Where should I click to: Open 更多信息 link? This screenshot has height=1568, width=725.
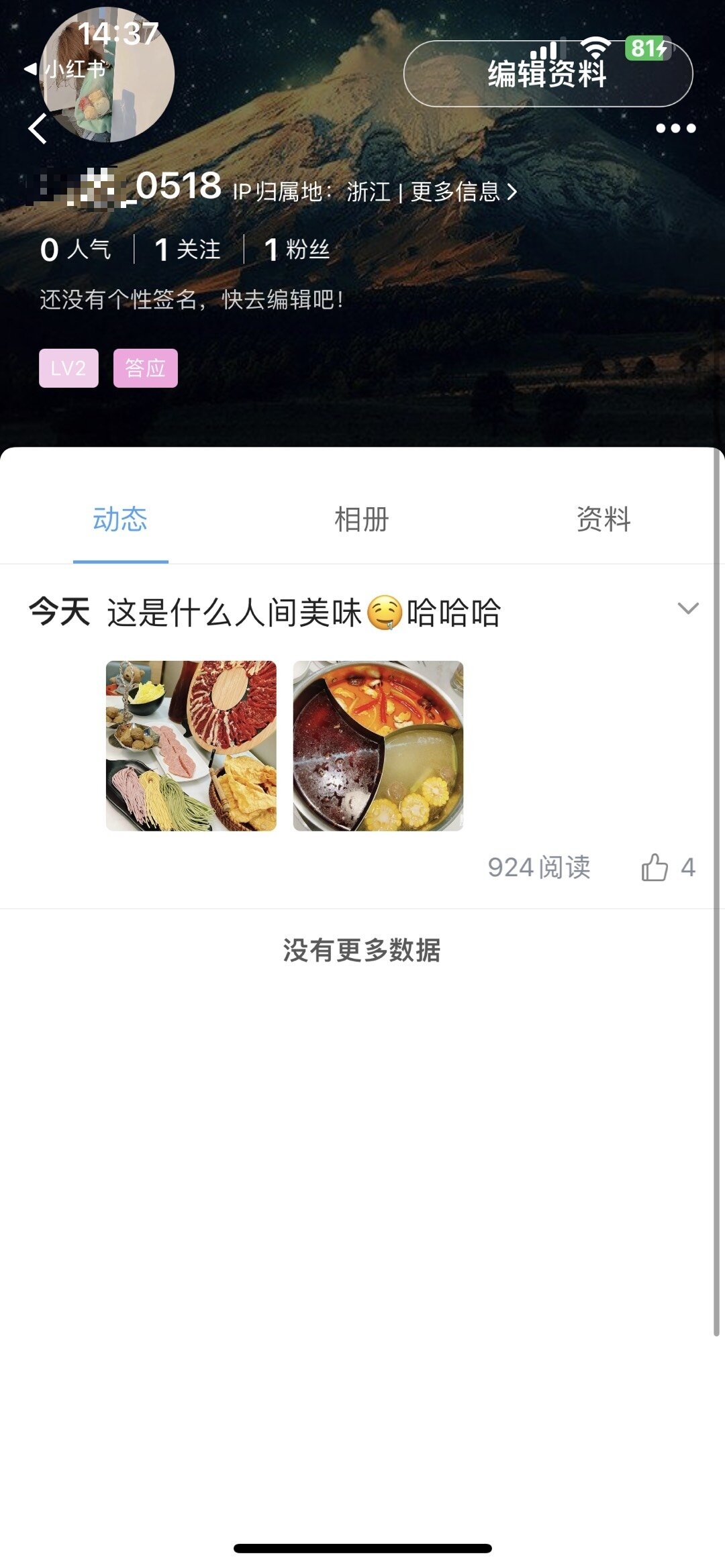click(463, 192)
